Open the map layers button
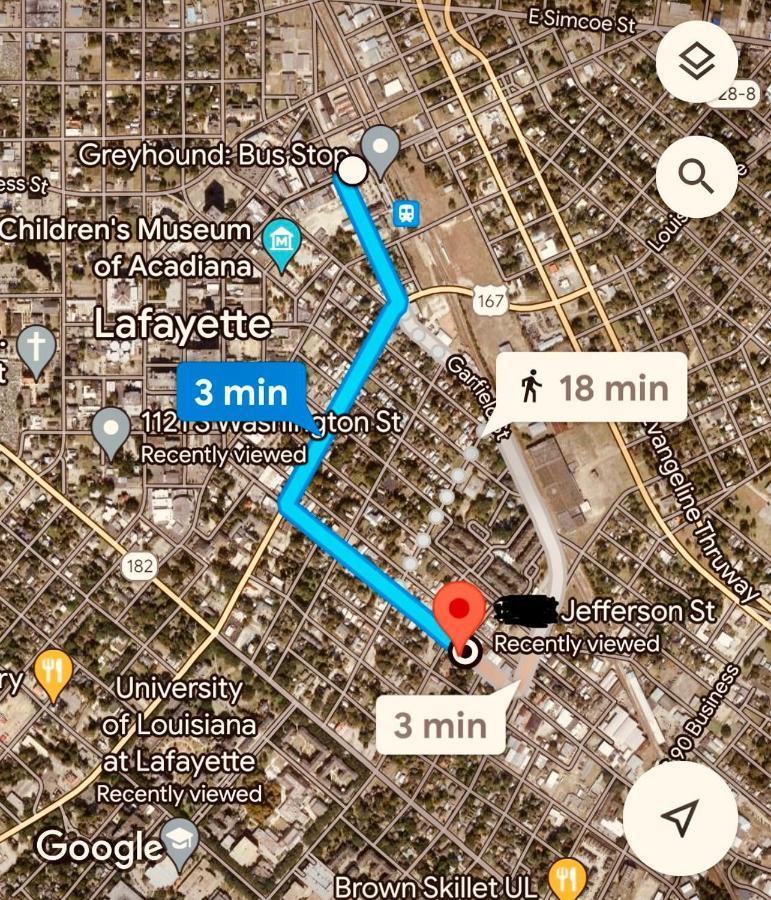 pyautogui.click(x=697, y=62)
